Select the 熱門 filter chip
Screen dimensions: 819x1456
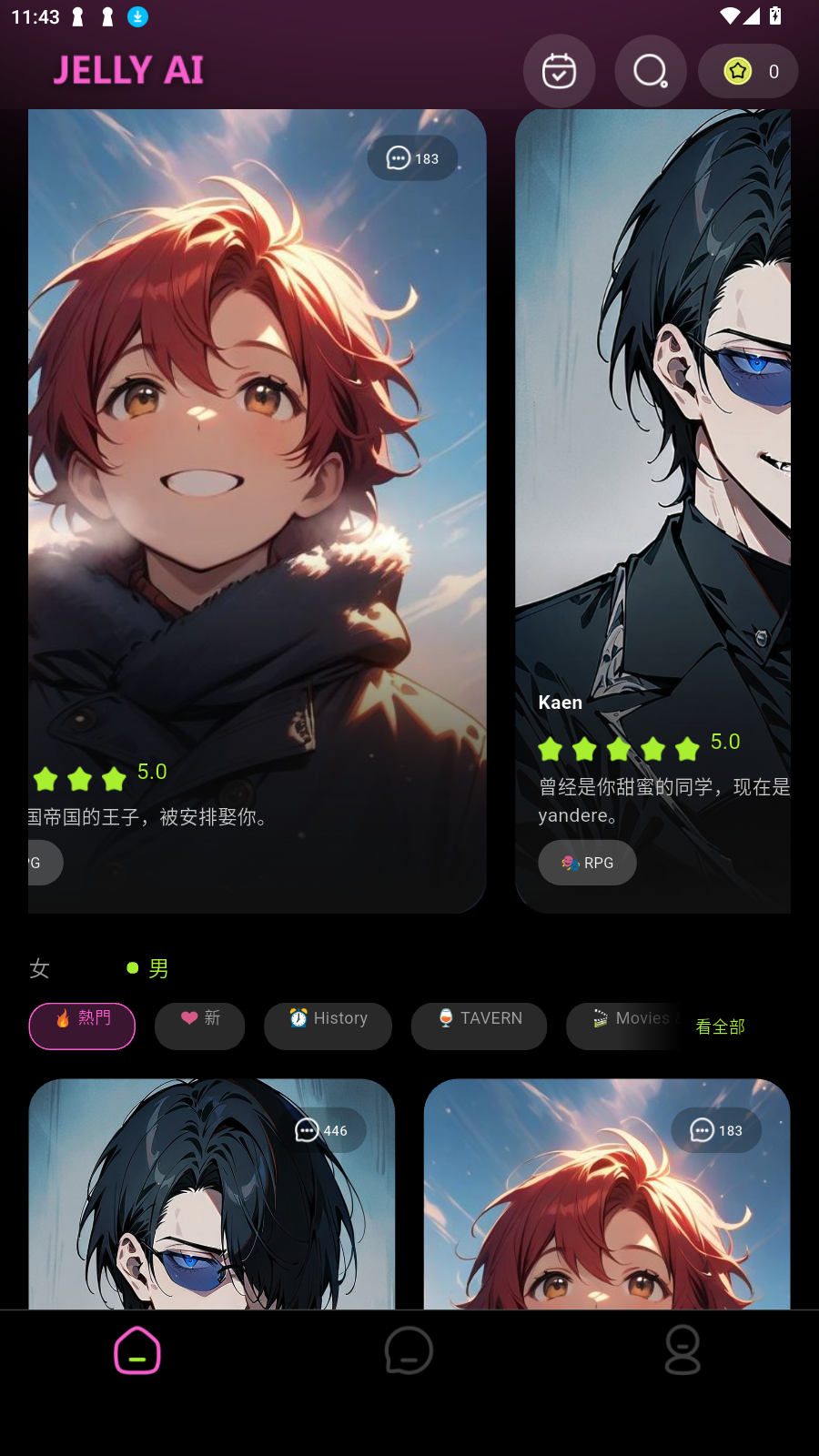[x=82, y=1026]
